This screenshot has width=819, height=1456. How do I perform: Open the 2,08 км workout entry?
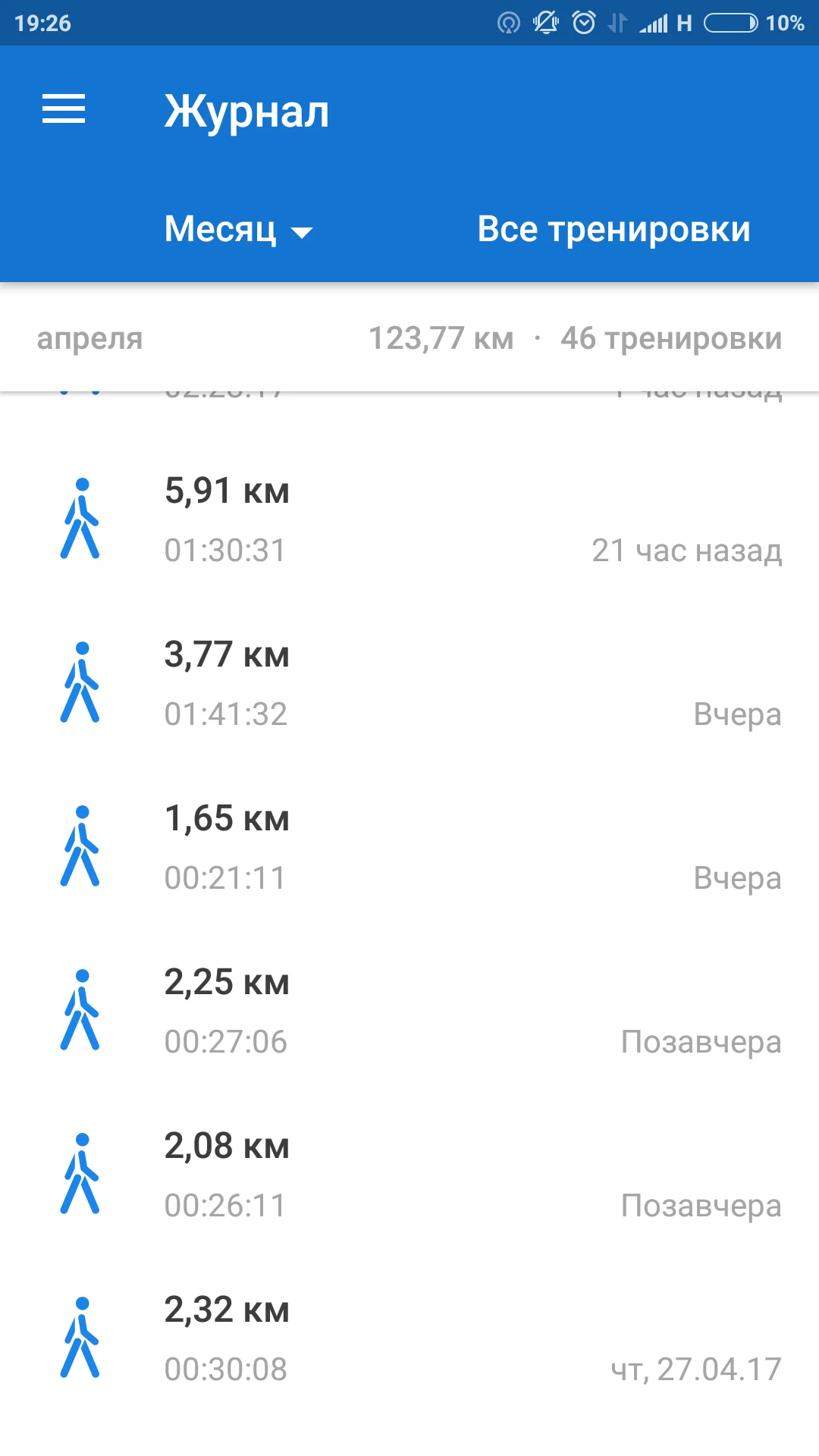click(x=409, y=1175)
